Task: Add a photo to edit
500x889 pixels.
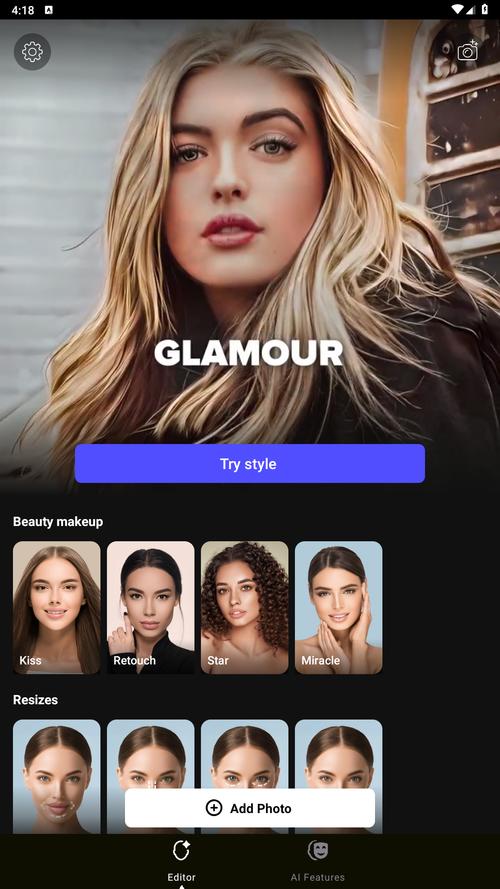Action: click(x=249, y=808)
